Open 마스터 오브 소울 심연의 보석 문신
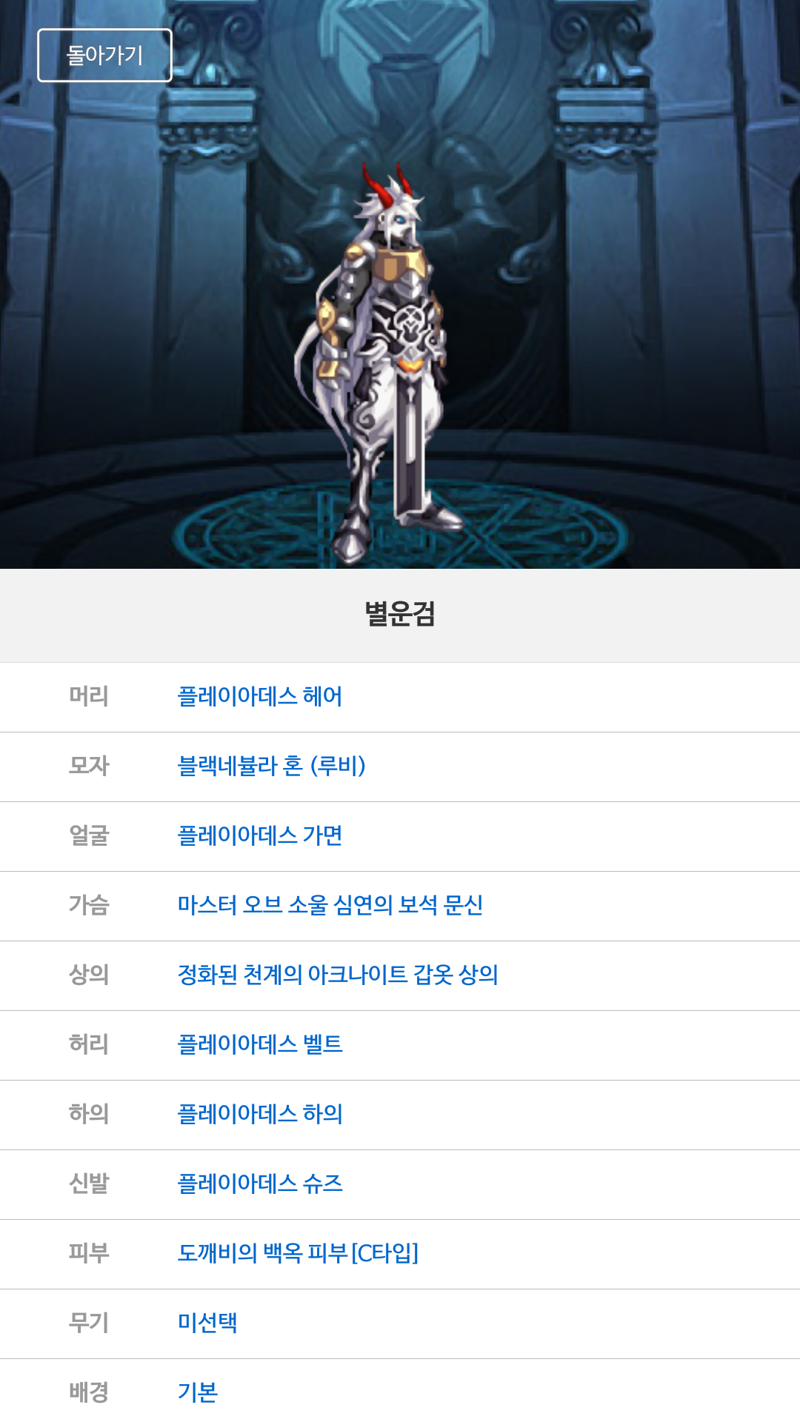Viewport: 800px width, 1422px height. [x=330, y=905]
